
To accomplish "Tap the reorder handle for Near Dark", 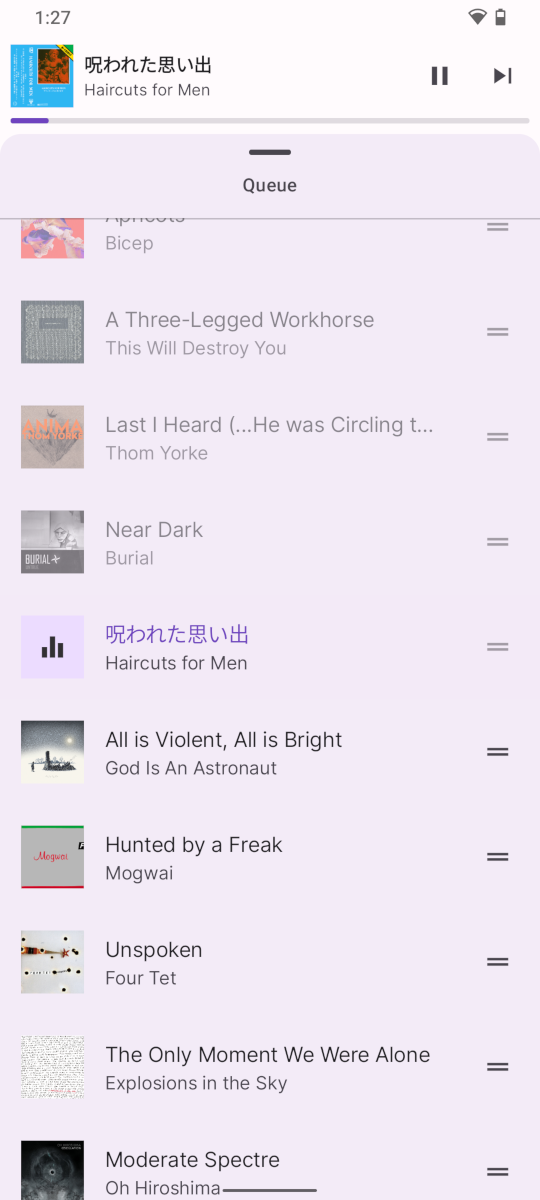I will point(498,542).
